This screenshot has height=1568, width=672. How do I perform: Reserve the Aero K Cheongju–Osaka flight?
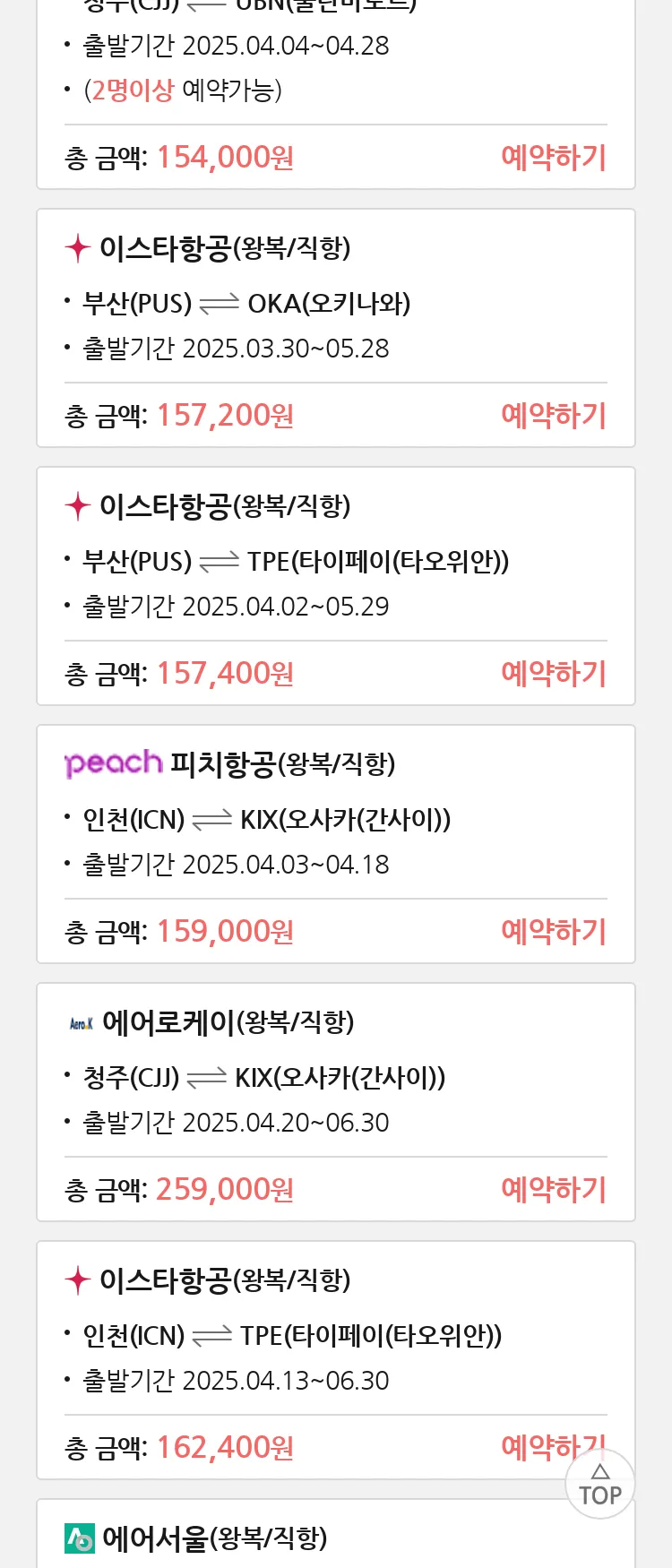pyautogui.click(x=553, y=1190)
